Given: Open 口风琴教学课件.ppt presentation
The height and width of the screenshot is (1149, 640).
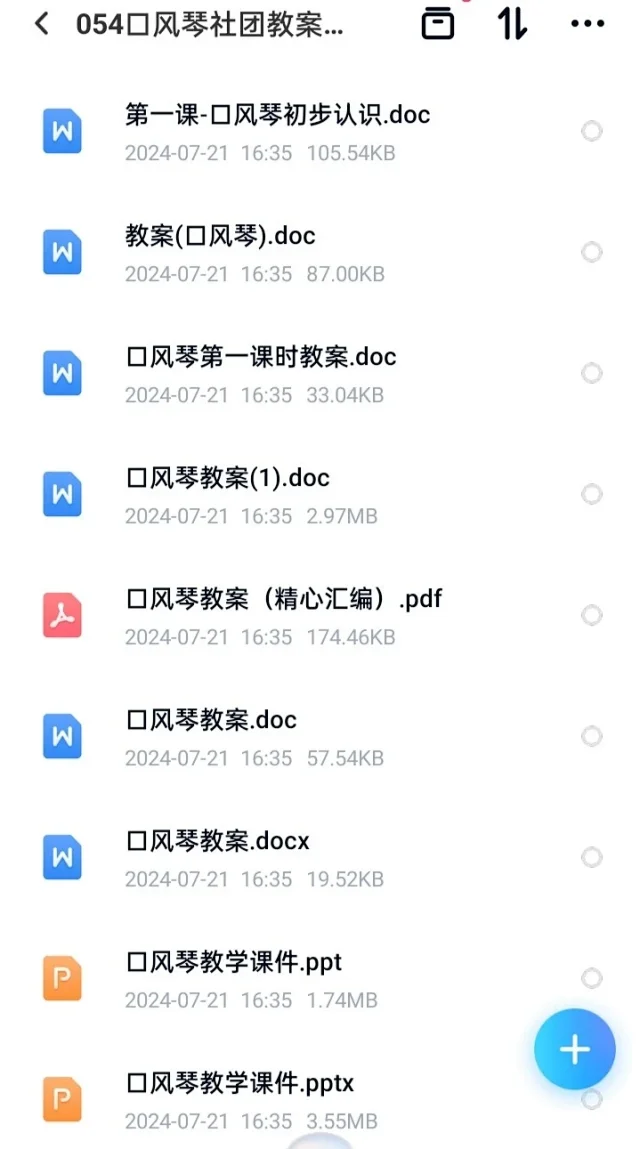Looking at the screenshot, I should [320, 978].
